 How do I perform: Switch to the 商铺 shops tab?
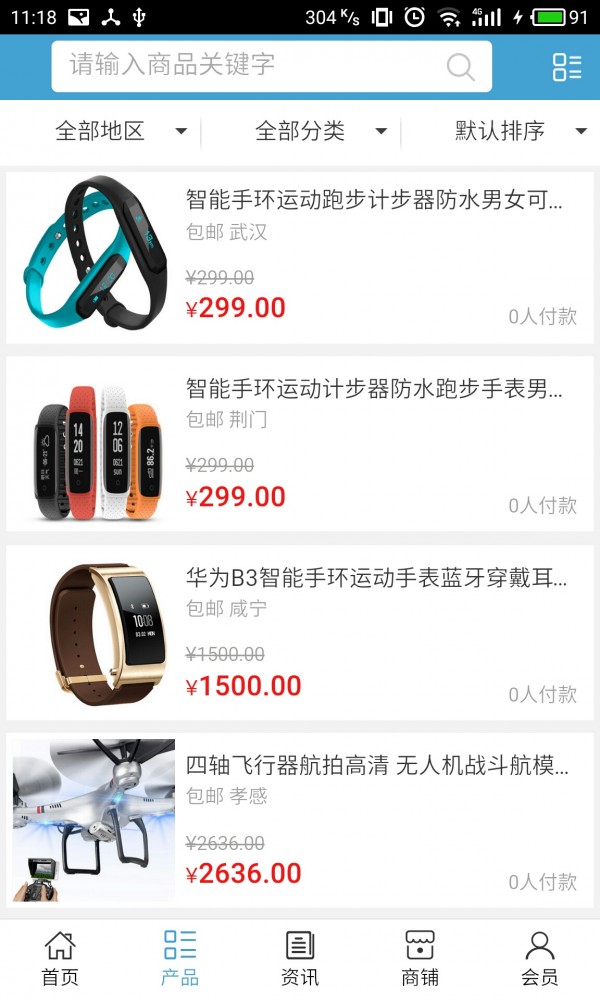tap(420, 958)
